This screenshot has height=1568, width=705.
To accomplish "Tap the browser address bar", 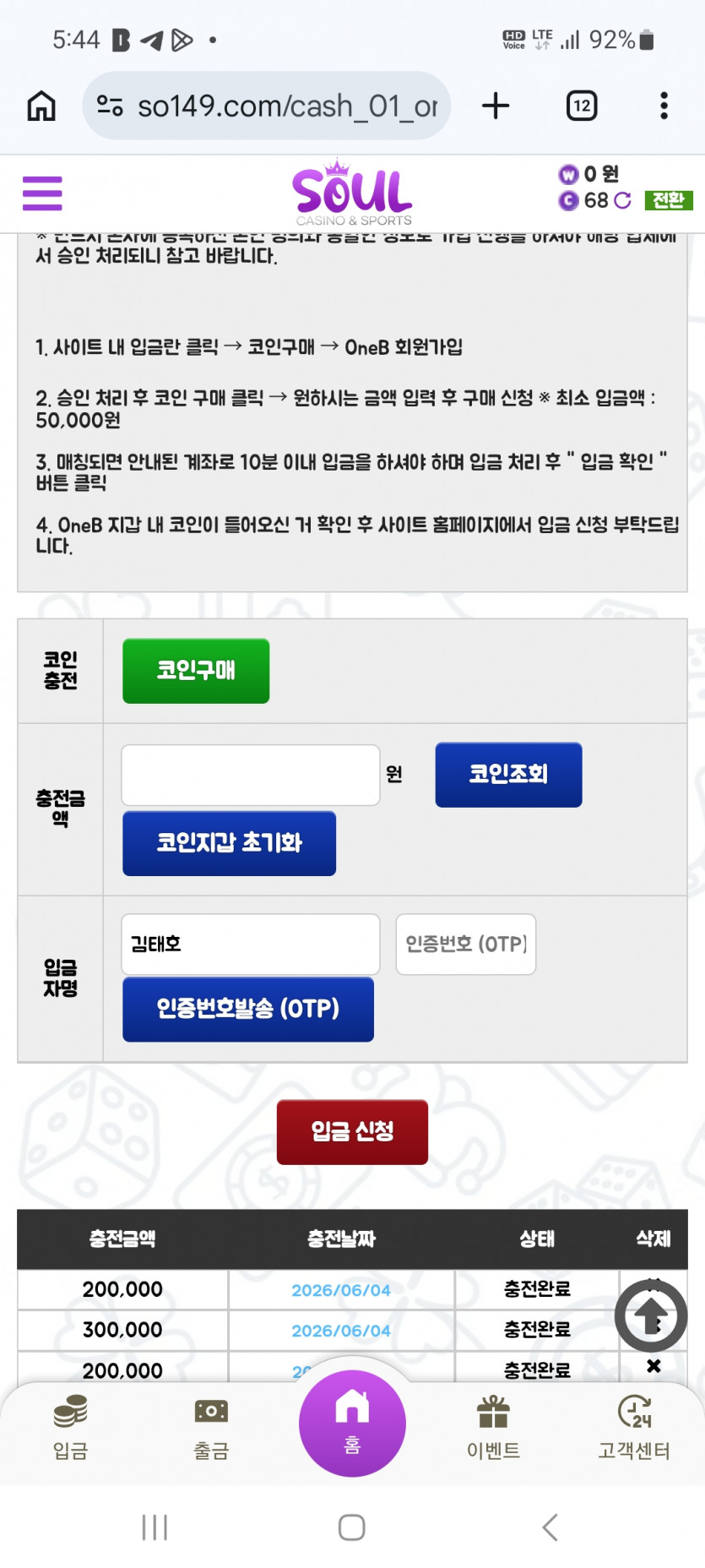I will coord(267,106).
